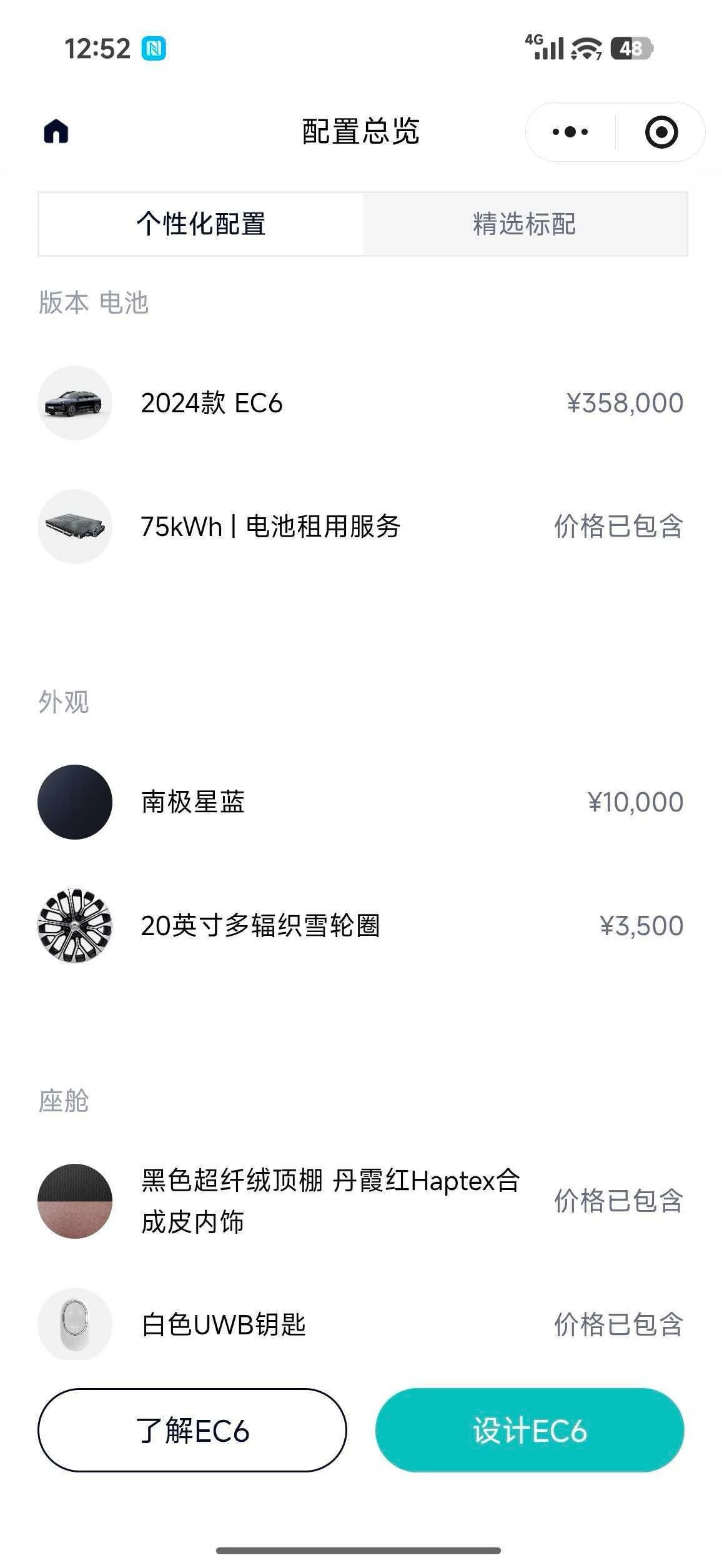Open the three-dot more menu
The image size is (722, 1568).
click(570, 132)
